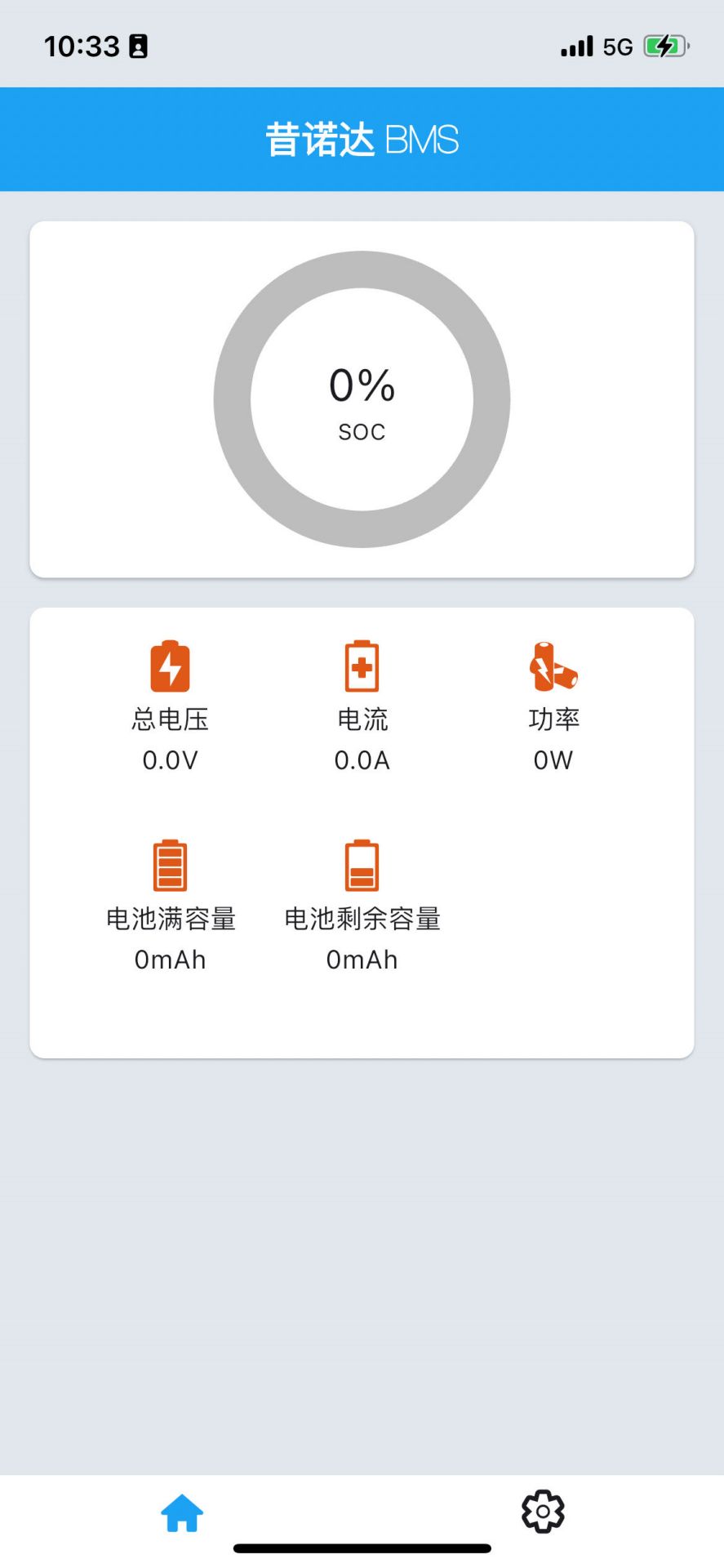This screenshot has width=724, height=1568.
Task: Select the 总电压 voltage battery icon
Action: point(170,666)
